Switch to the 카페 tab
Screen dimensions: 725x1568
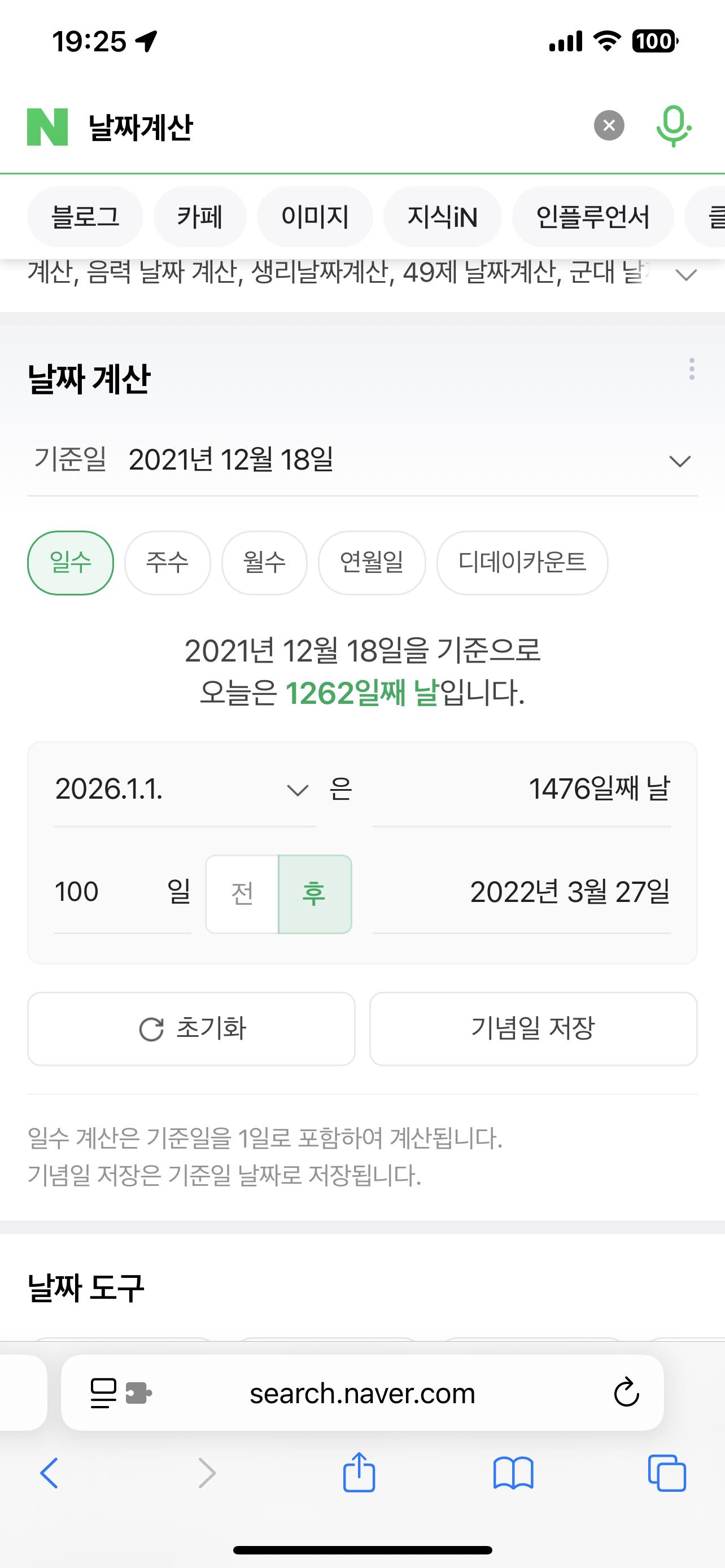[x=200, y=217]
